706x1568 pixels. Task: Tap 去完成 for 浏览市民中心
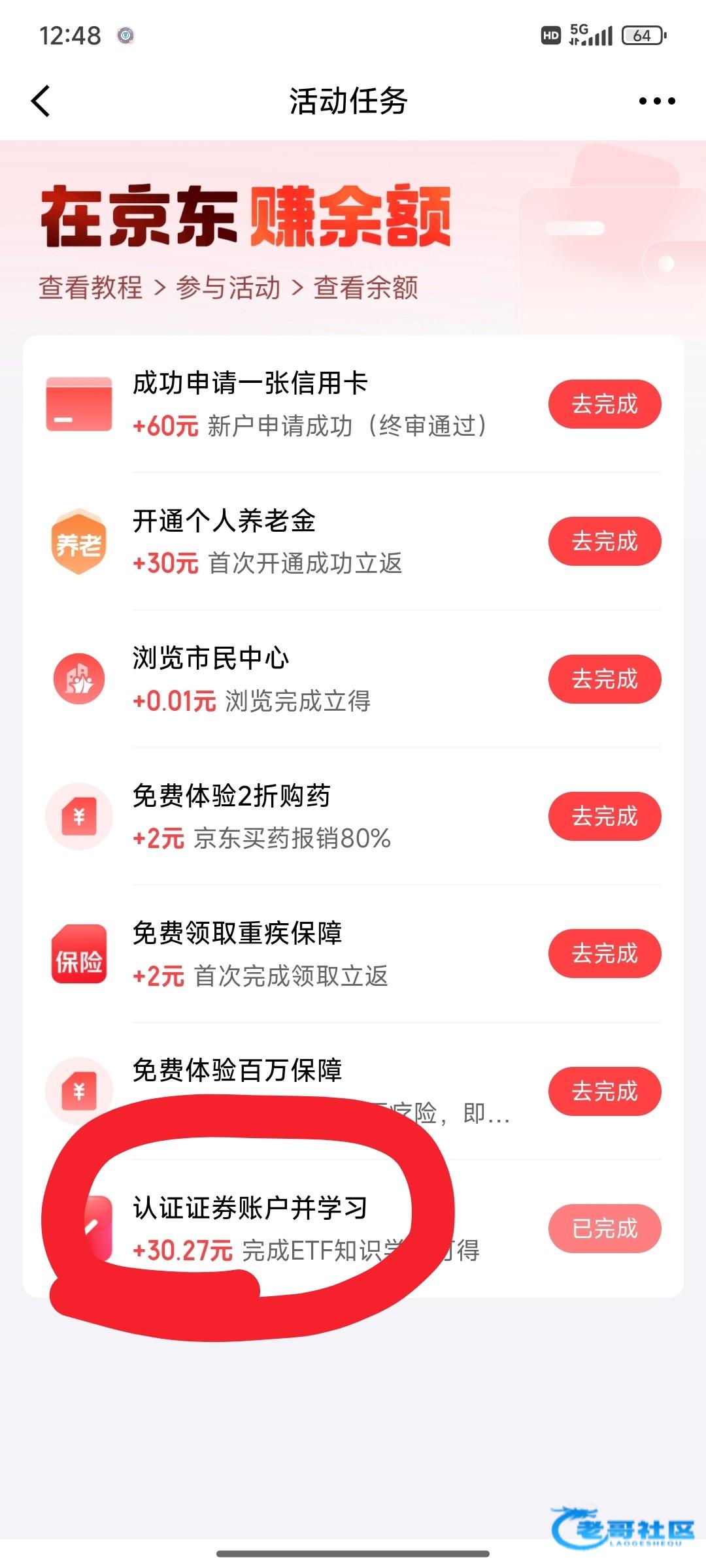[x=604, y=679]
